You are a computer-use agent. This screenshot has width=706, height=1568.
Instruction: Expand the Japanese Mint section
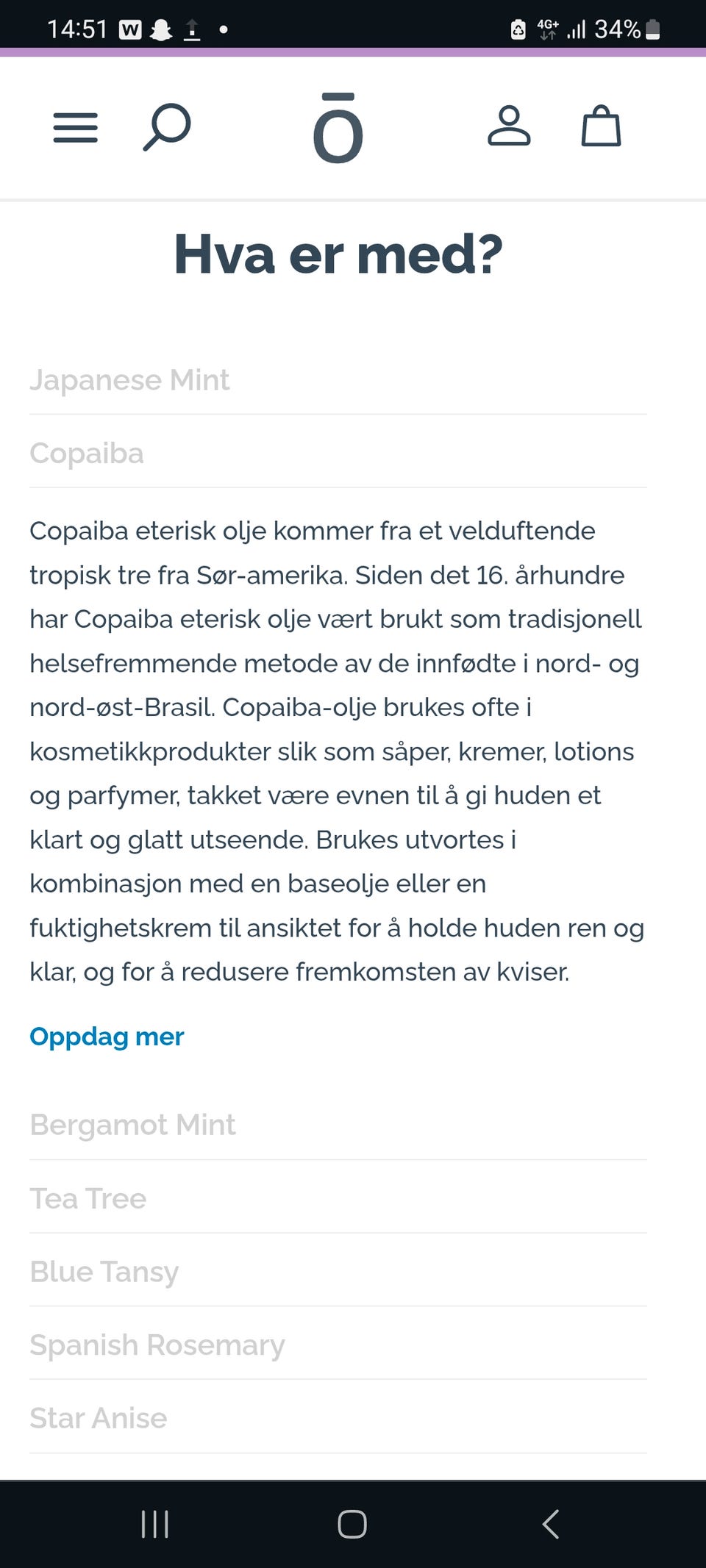[129, 380]
